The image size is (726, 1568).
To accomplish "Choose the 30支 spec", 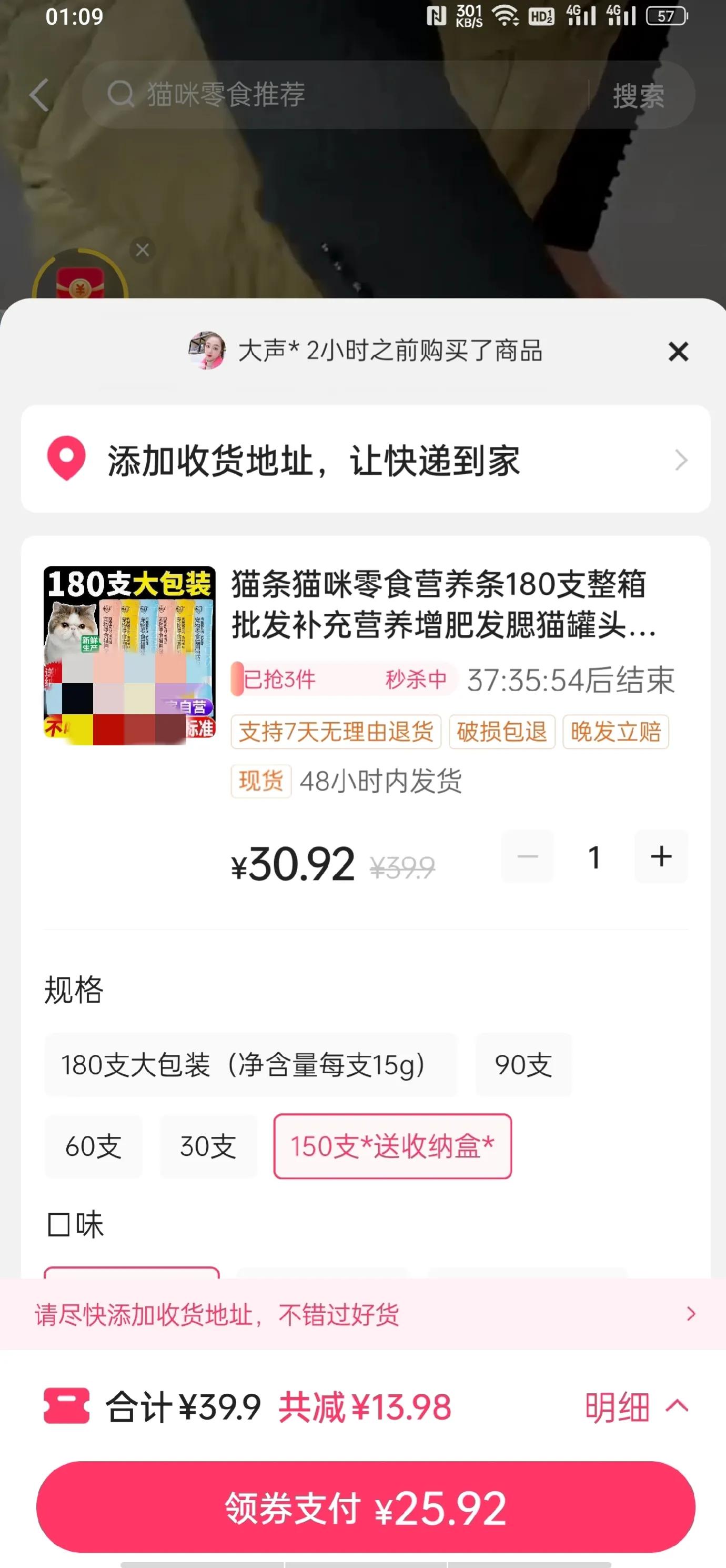I will (x=208, y=1146).
